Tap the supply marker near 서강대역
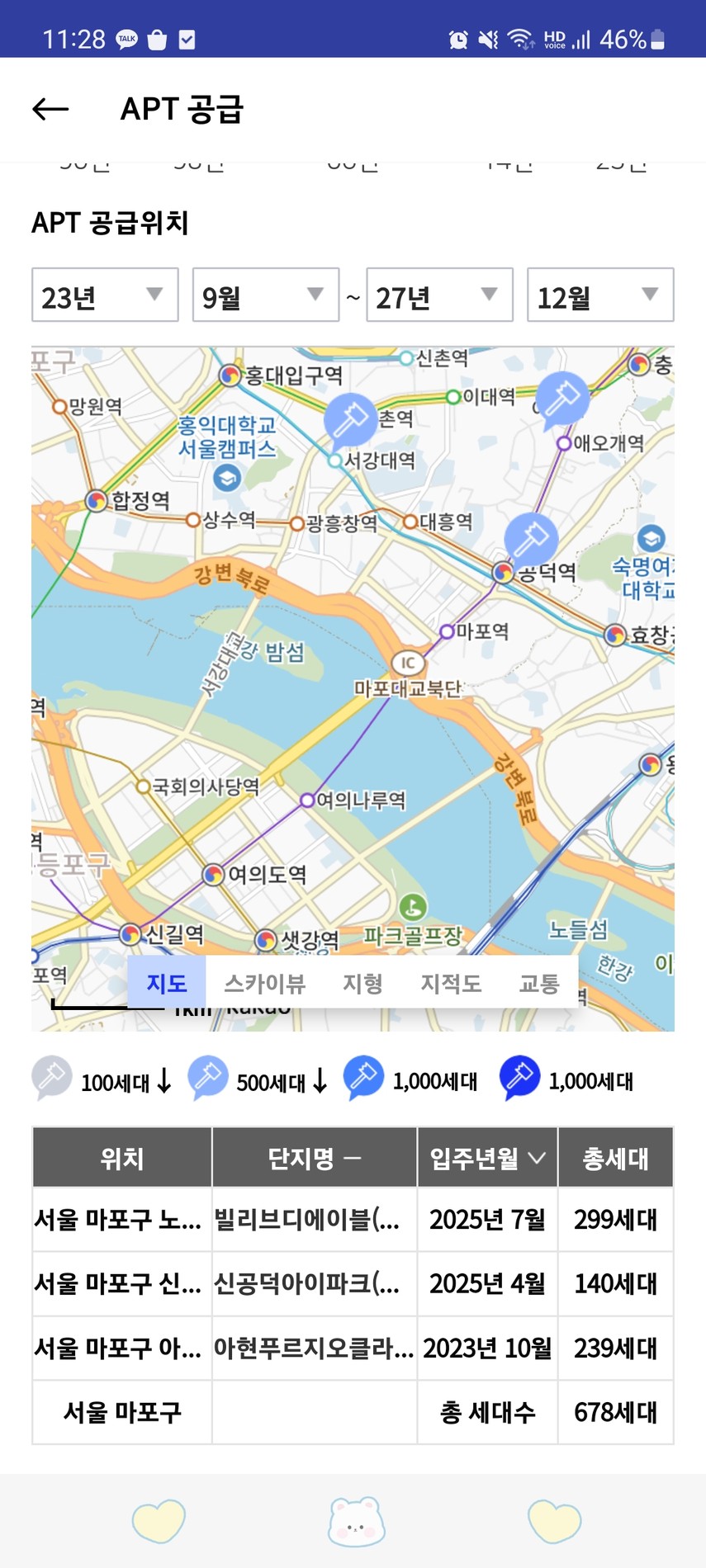 point(350,419)
